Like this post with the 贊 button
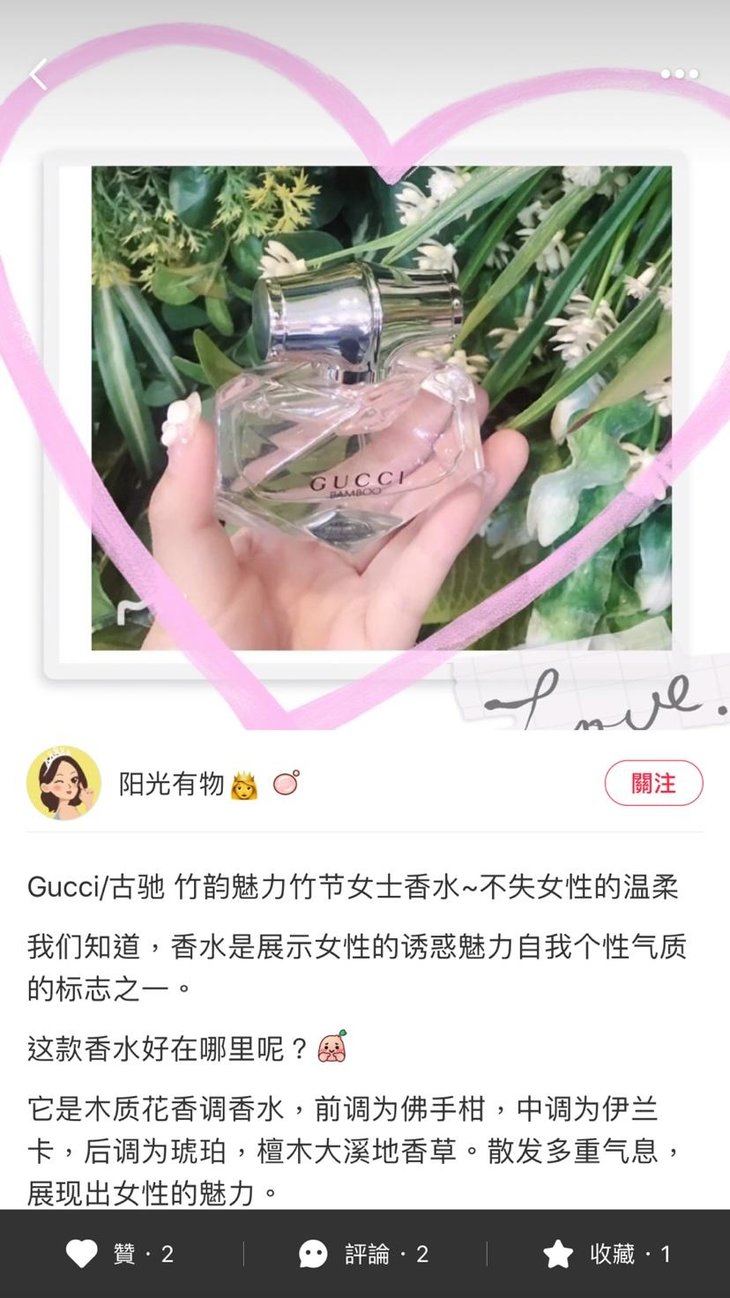The height and width of the screenshot is (1298, 730). click(120, 1254)
